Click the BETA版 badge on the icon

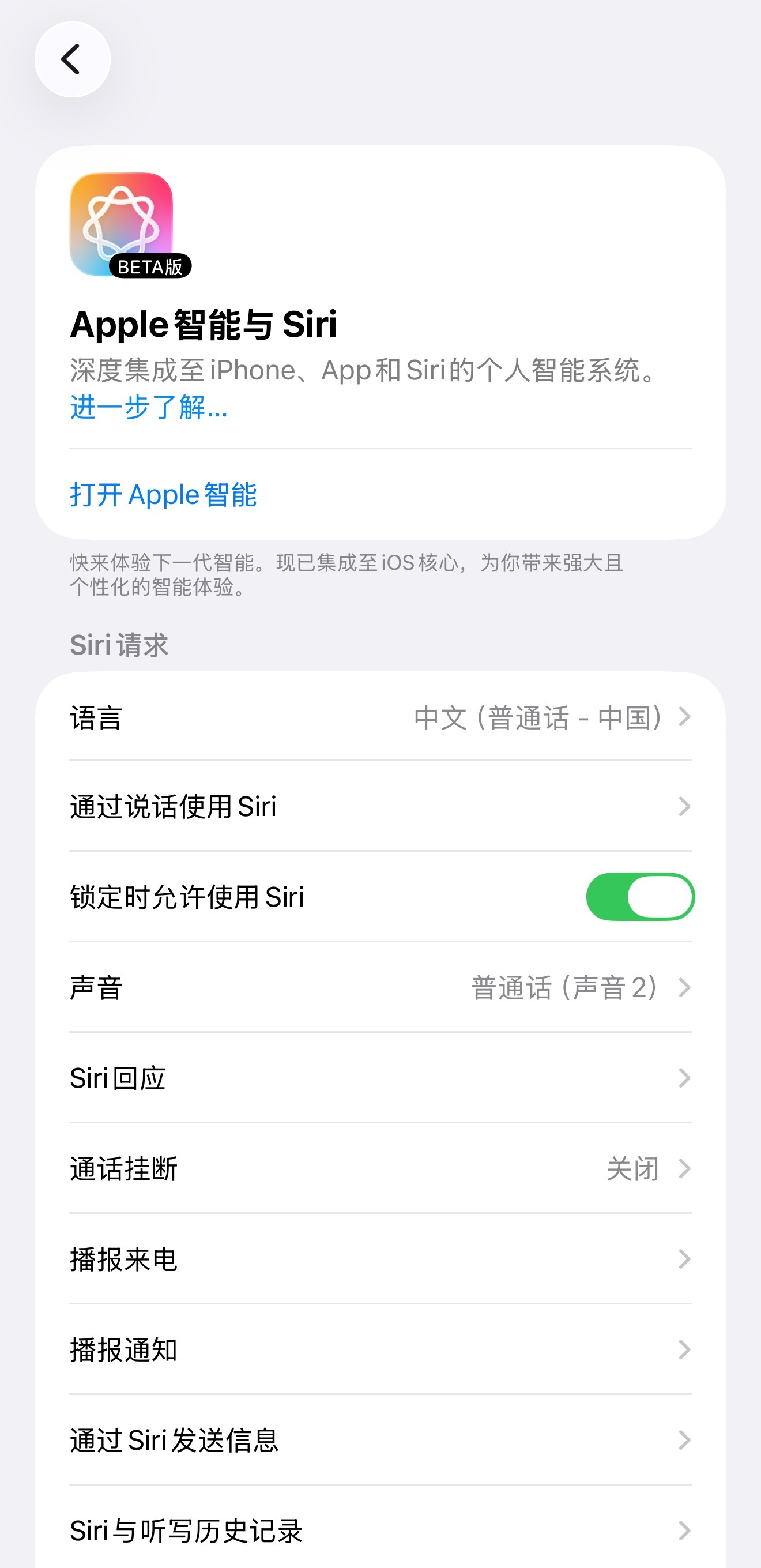[x=151, y=266]
